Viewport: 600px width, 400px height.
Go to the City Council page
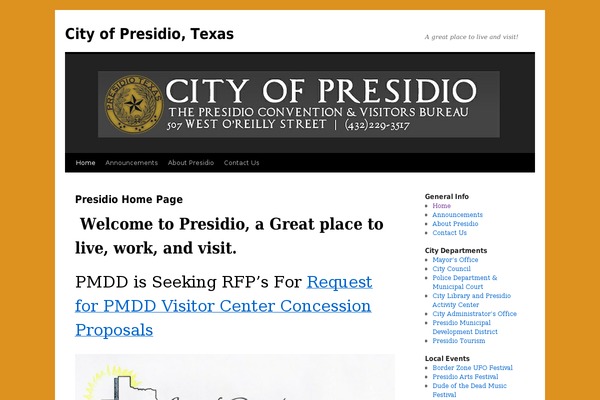tap(451, 269)
